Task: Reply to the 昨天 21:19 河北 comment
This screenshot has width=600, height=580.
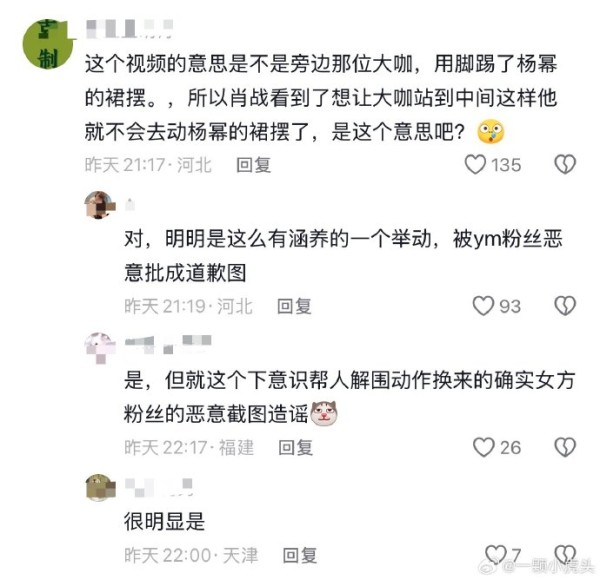Action: (x=295, y=305)
